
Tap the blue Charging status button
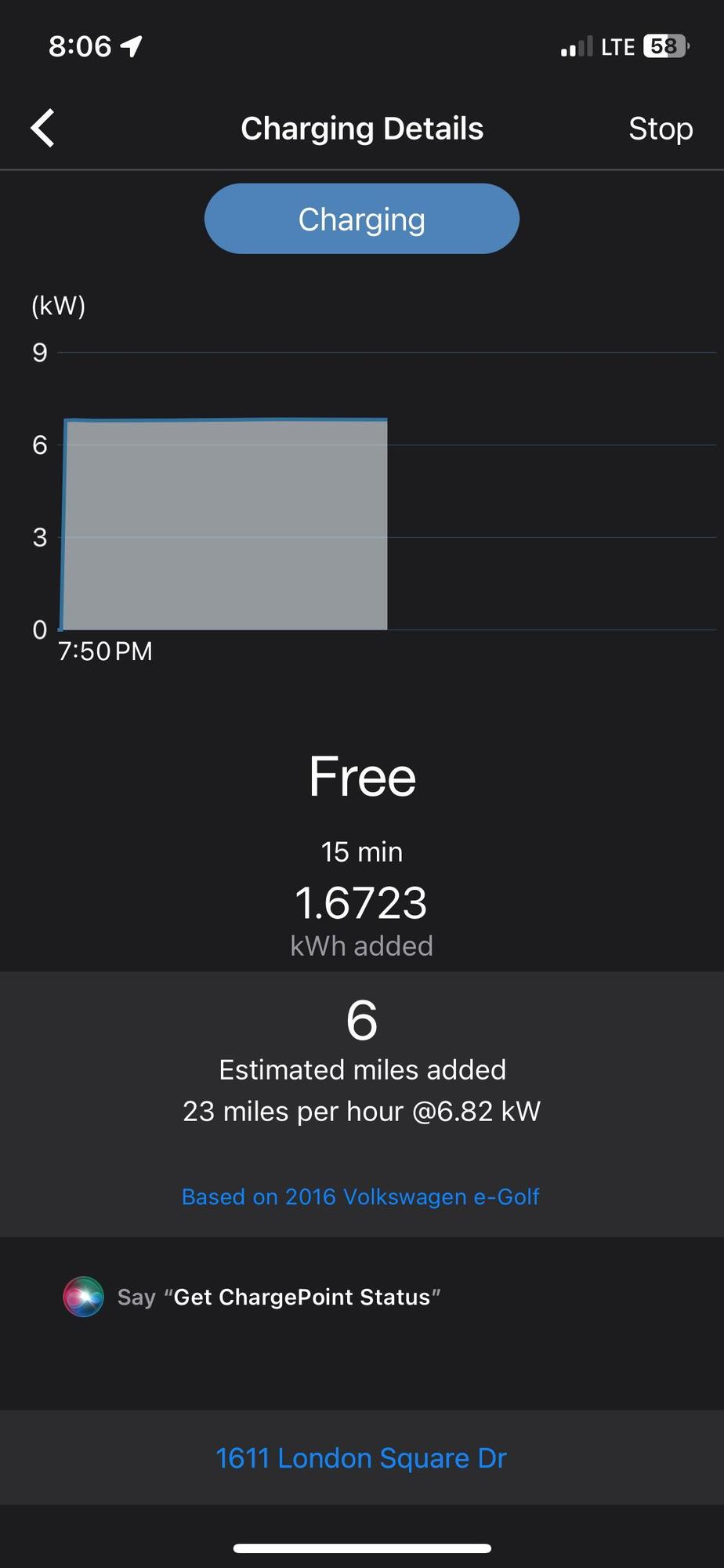pos(361,219)
